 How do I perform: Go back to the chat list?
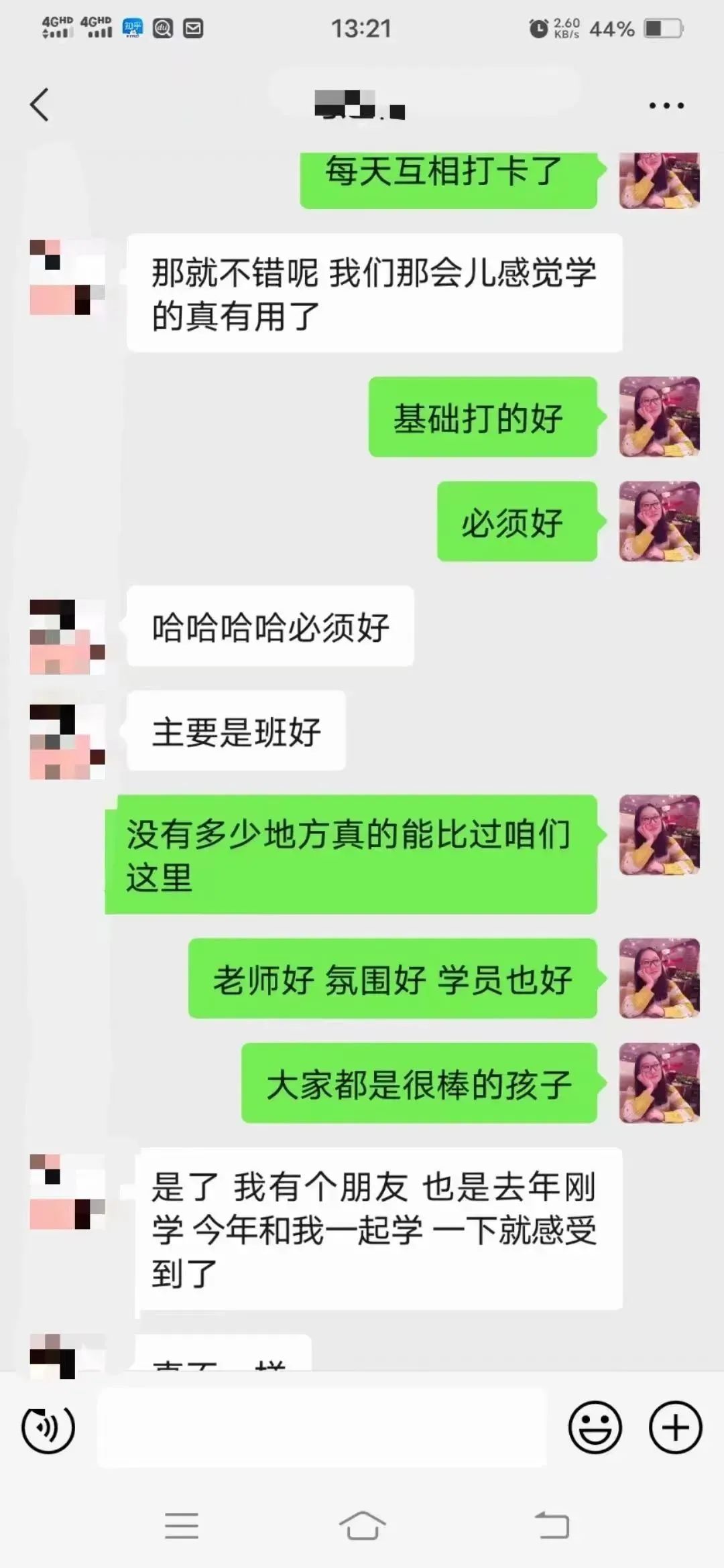[x=40, y=105]
